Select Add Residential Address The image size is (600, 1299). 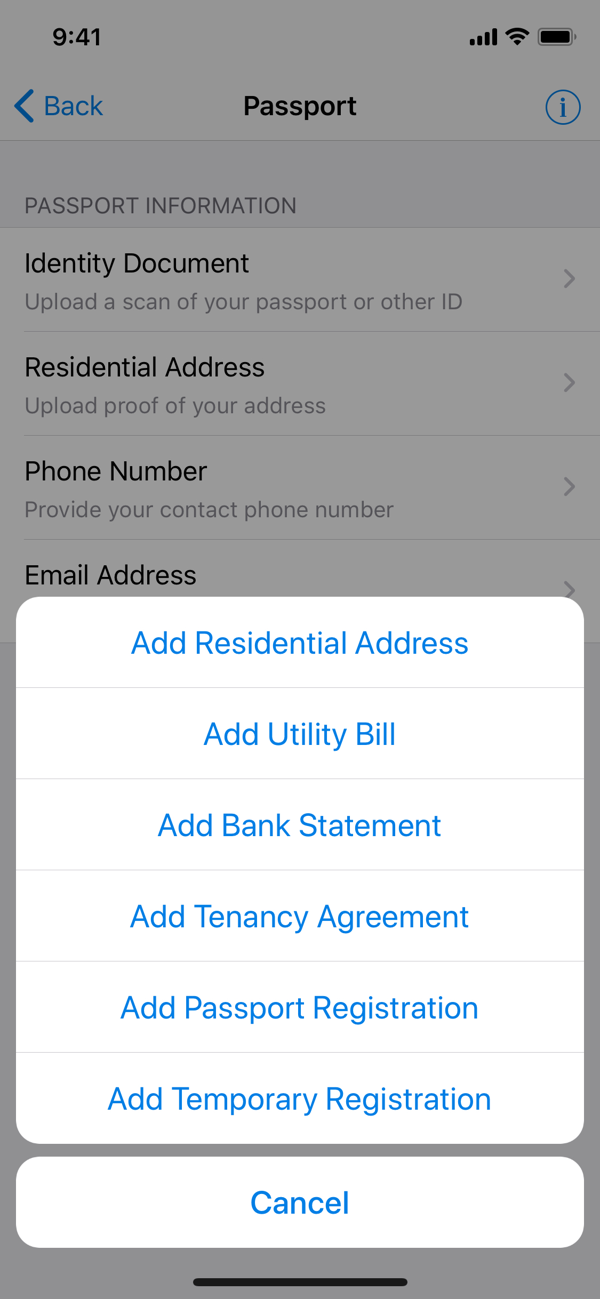click(300, 642)
